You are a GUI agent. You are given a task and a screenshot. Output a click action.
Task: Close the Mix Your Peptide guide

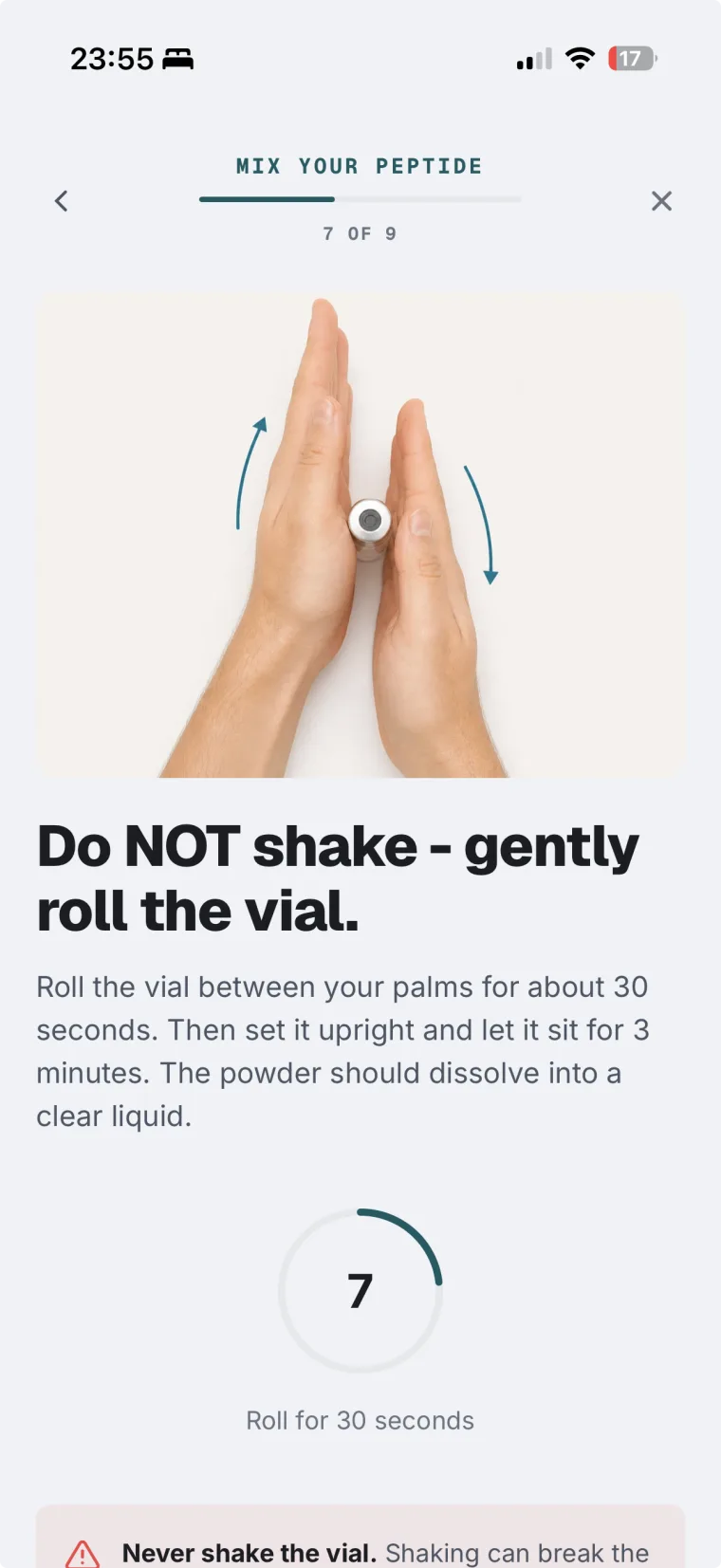(661, 201)
